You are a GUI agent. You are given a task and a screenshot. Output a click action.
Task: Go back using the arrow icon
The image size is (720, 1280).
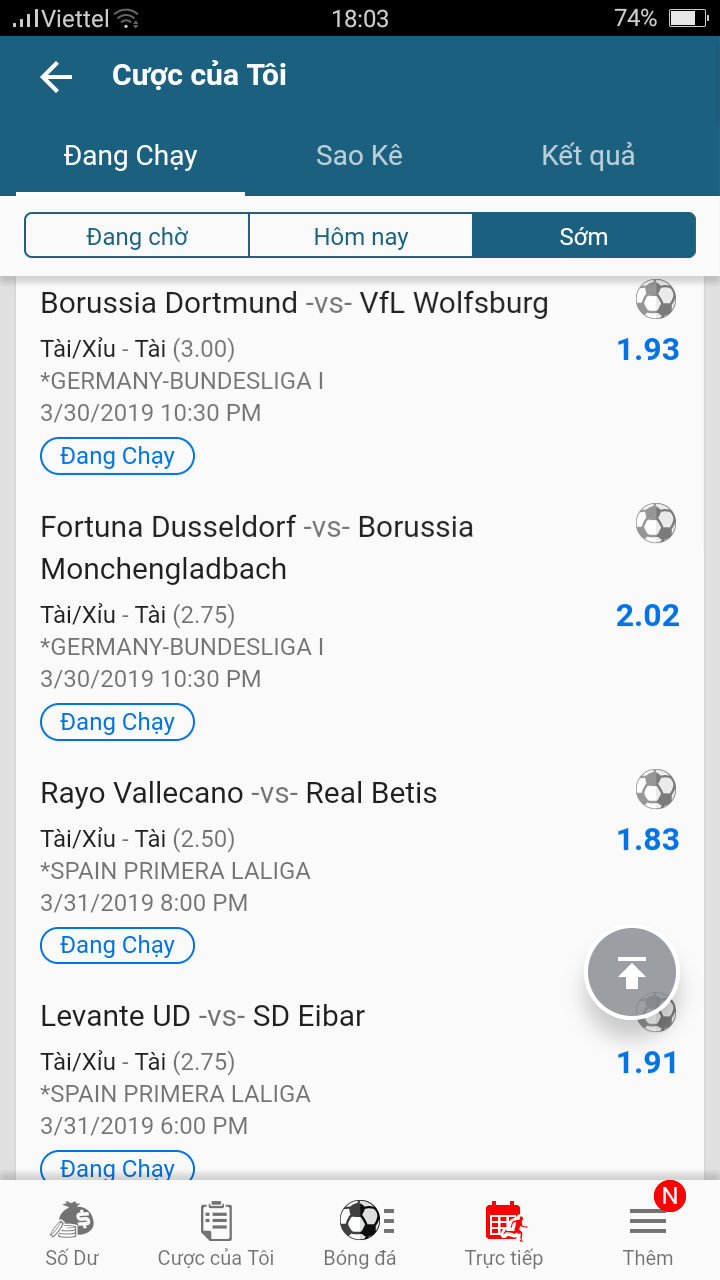pos(56,77)
